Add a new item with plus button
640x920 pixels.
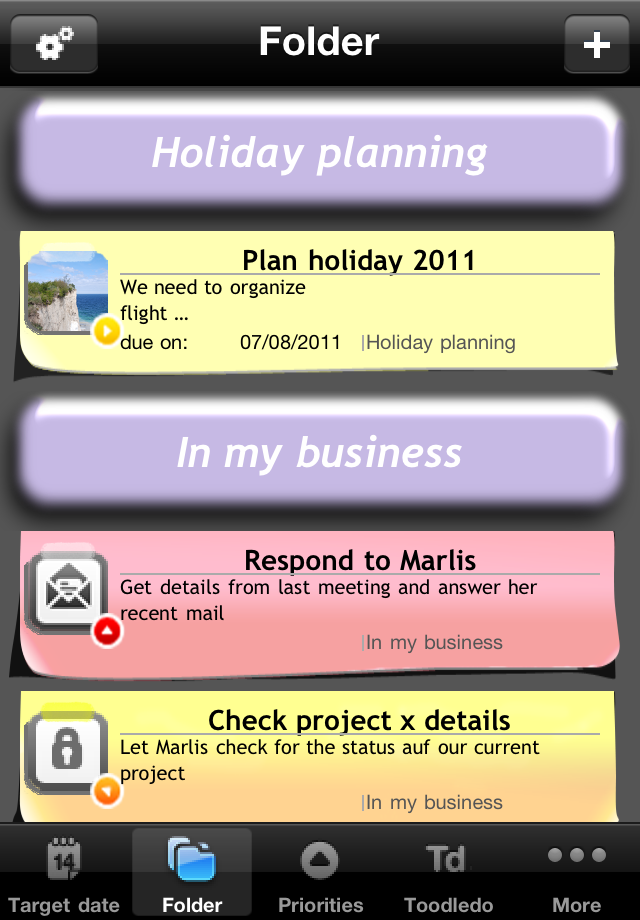(x=596, y=45)
